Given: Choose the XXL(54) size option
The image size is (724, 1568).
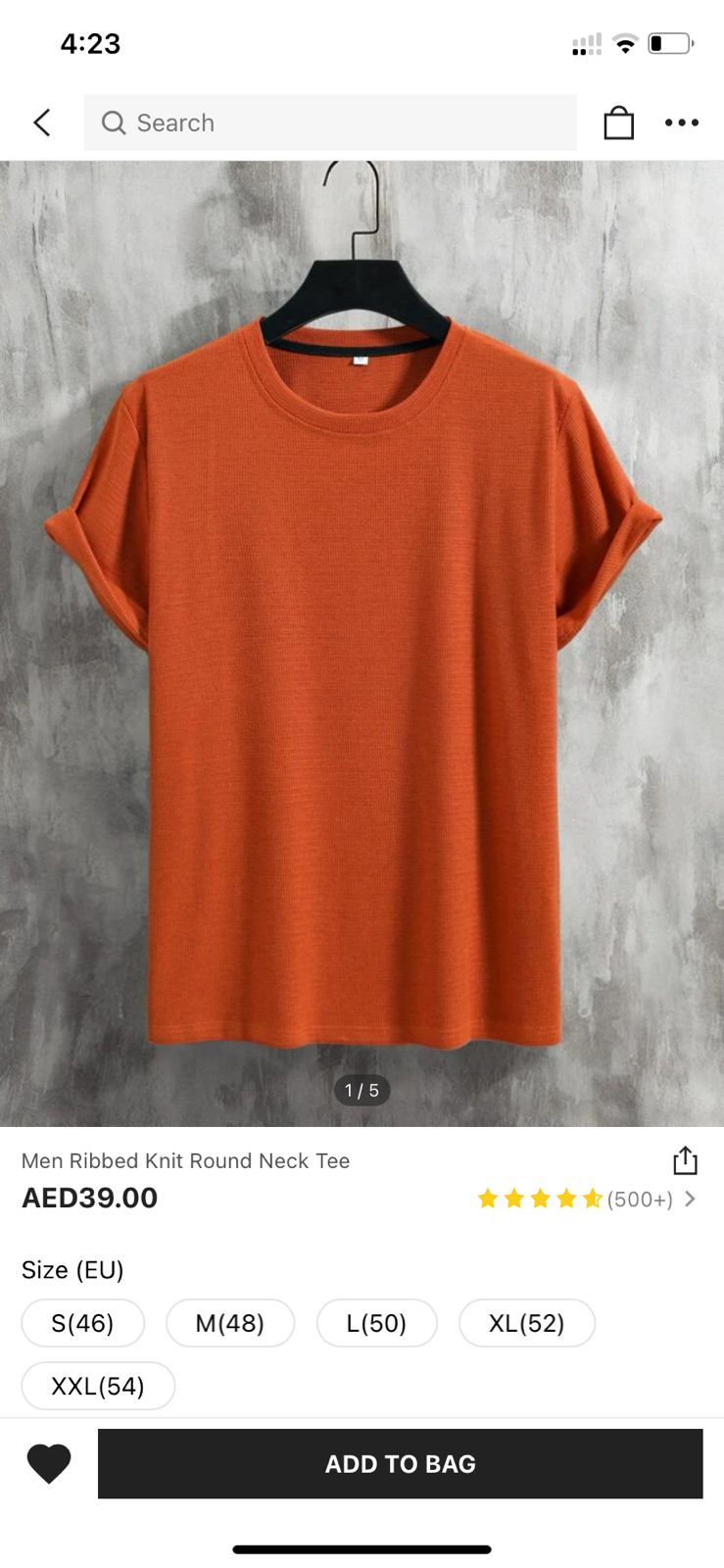Looking at the screenshot, I should tap(98, 1386).
